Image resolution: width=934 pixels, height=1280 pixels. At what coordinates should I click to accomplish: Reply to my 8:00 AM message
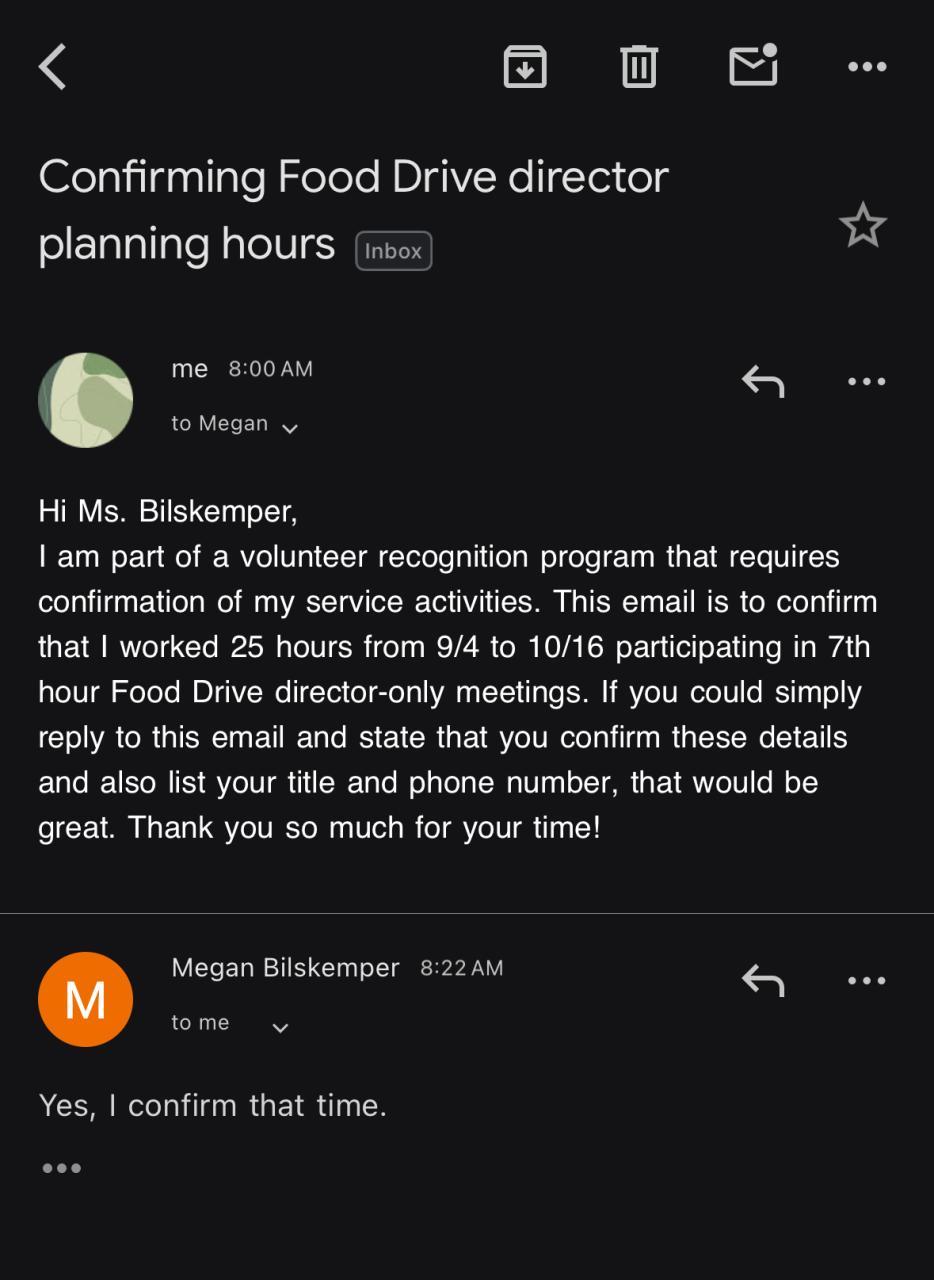coord(763,381)
